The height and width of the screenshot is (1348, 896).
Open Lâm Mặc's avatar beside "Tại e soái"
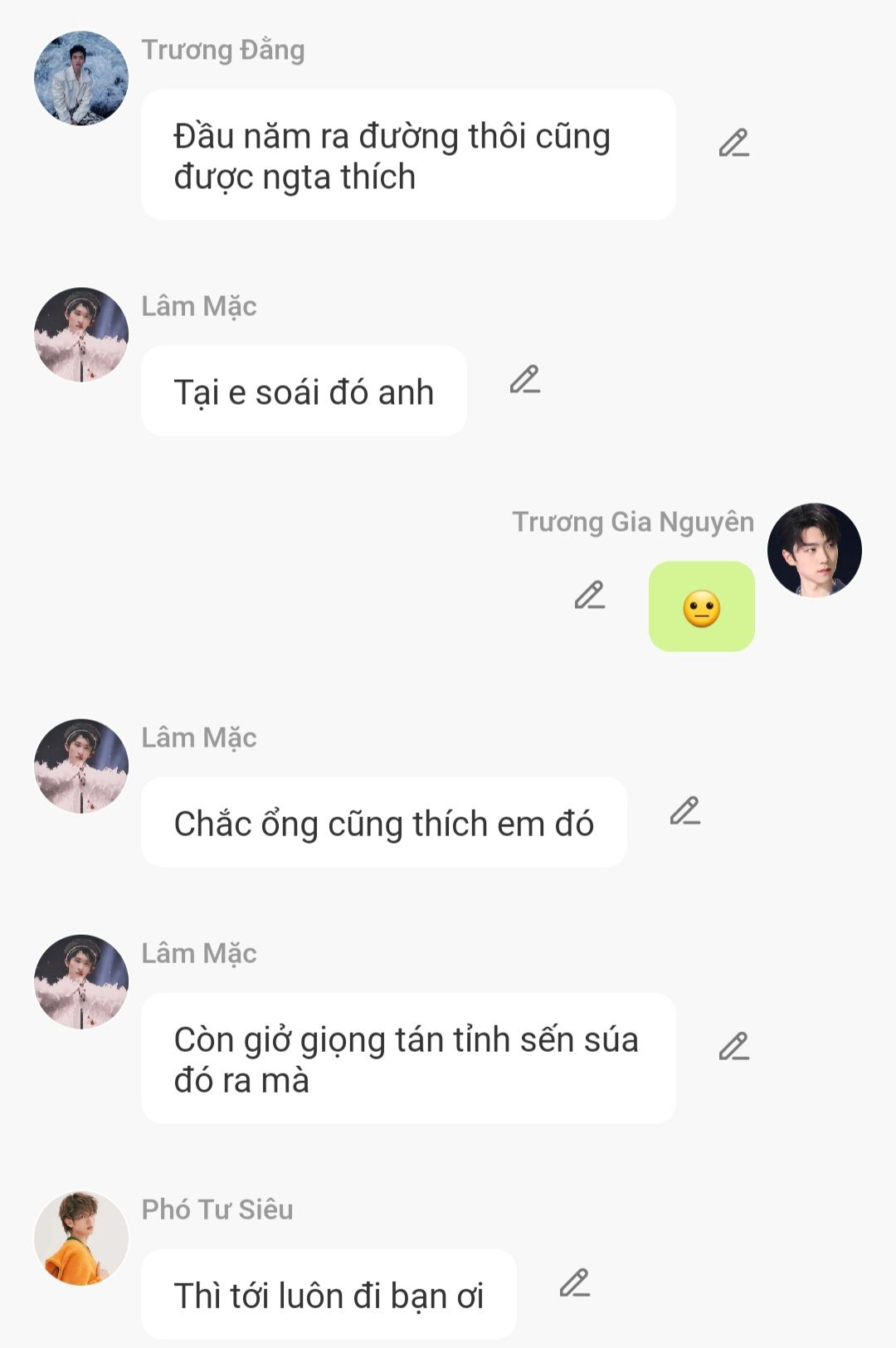pyautogui.click(x=81, y=335)
